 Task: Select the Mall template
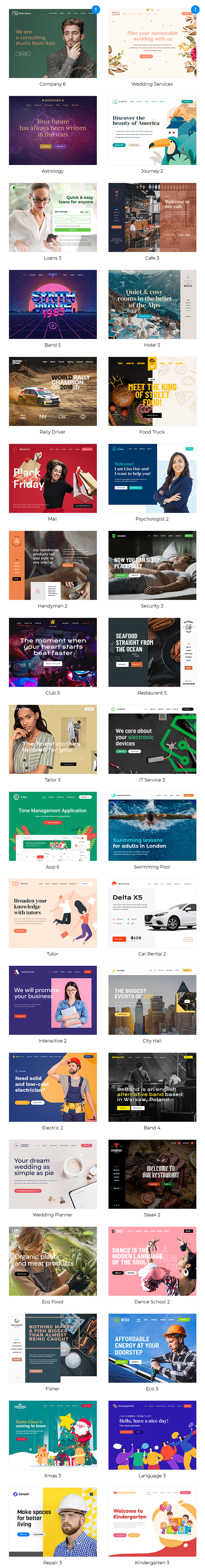[52, 479]
